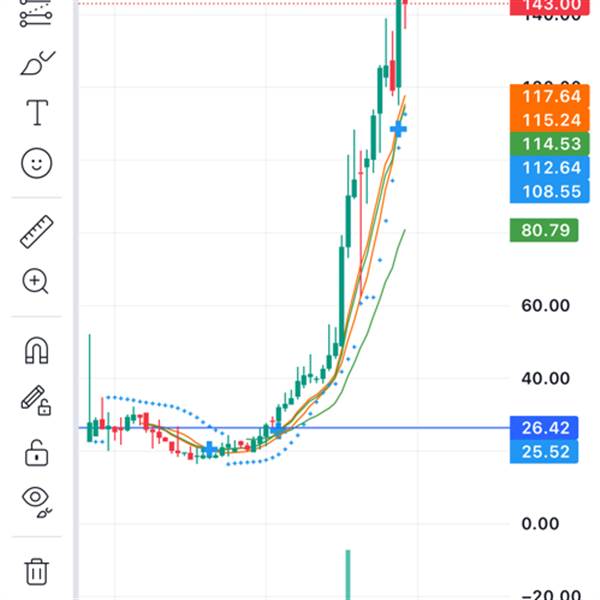The width and height of the screenshot is (600, 600).
Task: Open the pattern tools at toolbar top
Action: (37, 14)
